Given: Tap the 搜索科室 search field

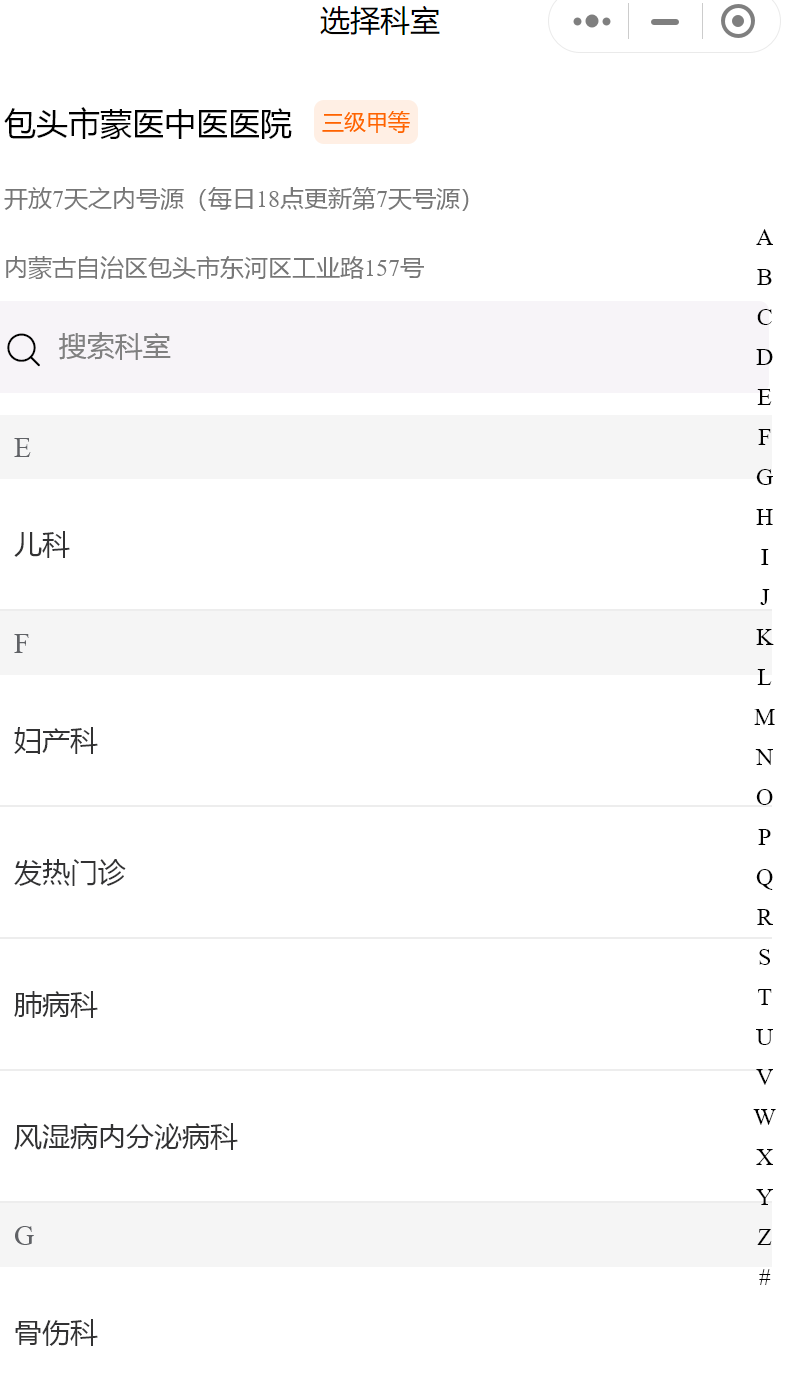Looking at the screenshot, I should coord(380,347).
